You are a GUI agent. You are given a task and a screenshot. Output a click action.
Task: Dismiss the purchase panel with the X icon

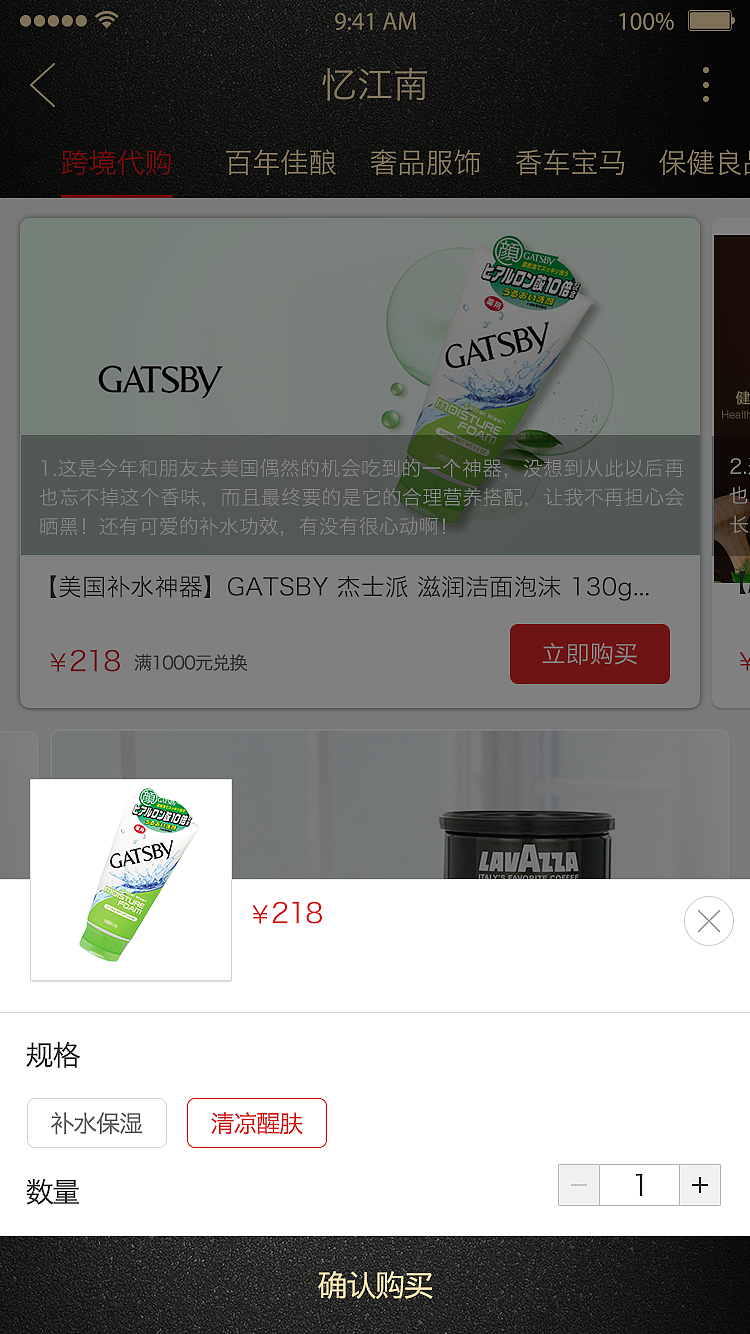click(x=709, y=921)
